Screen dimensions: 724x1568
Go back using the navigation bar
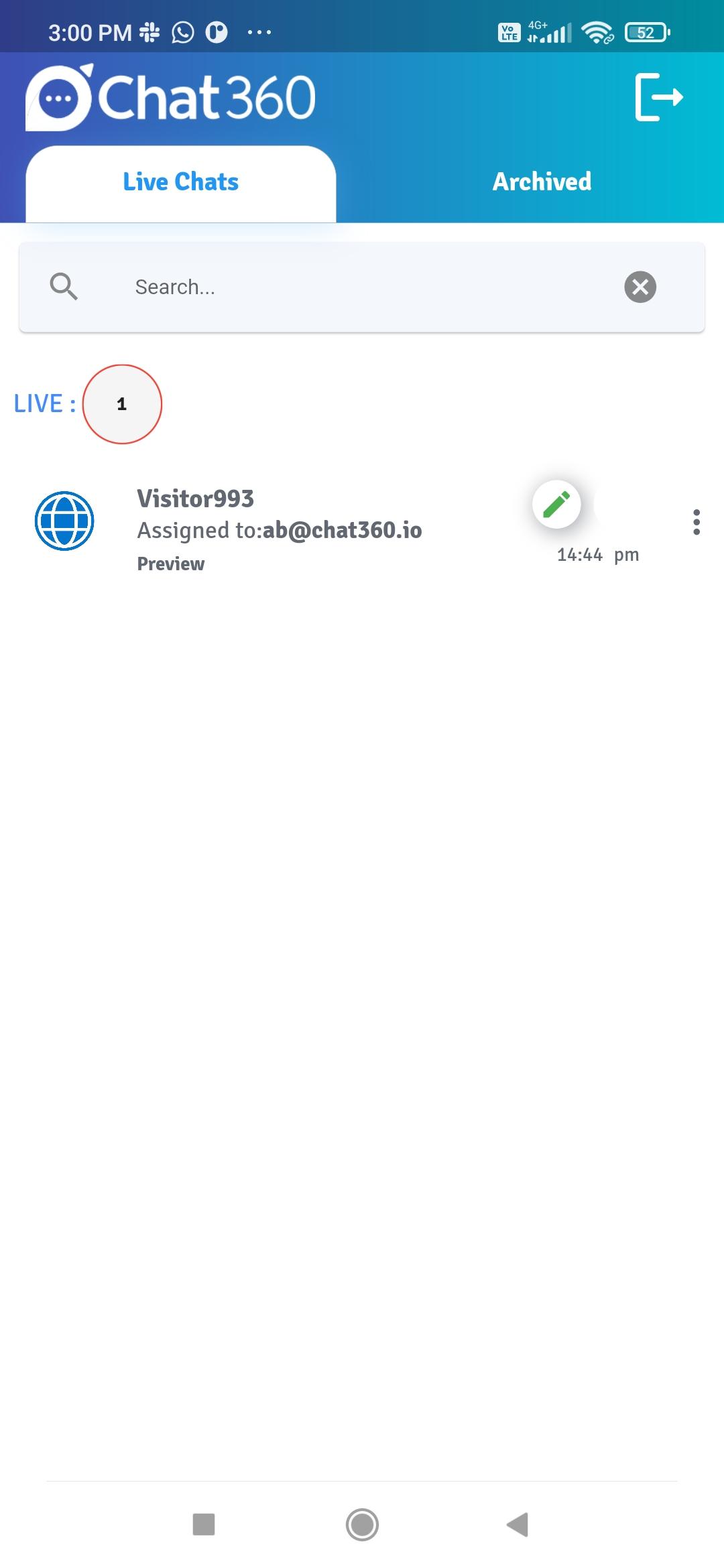[518, 1524]
